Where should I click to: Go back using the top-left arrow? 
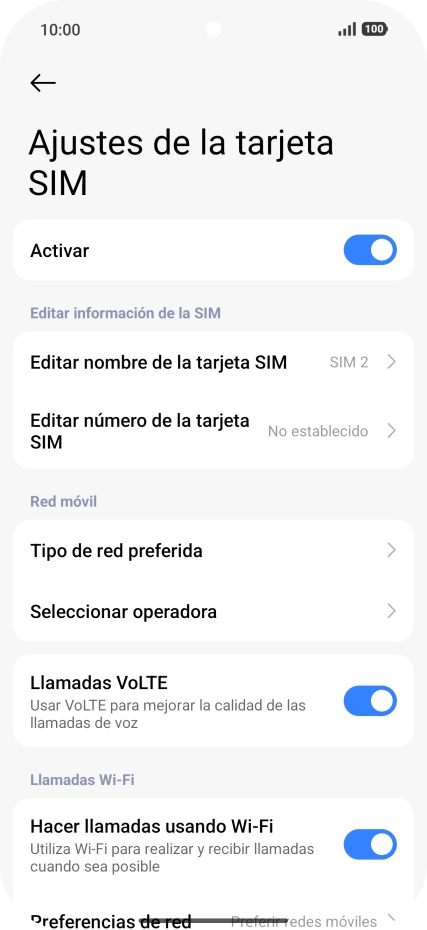coord(43,83)
